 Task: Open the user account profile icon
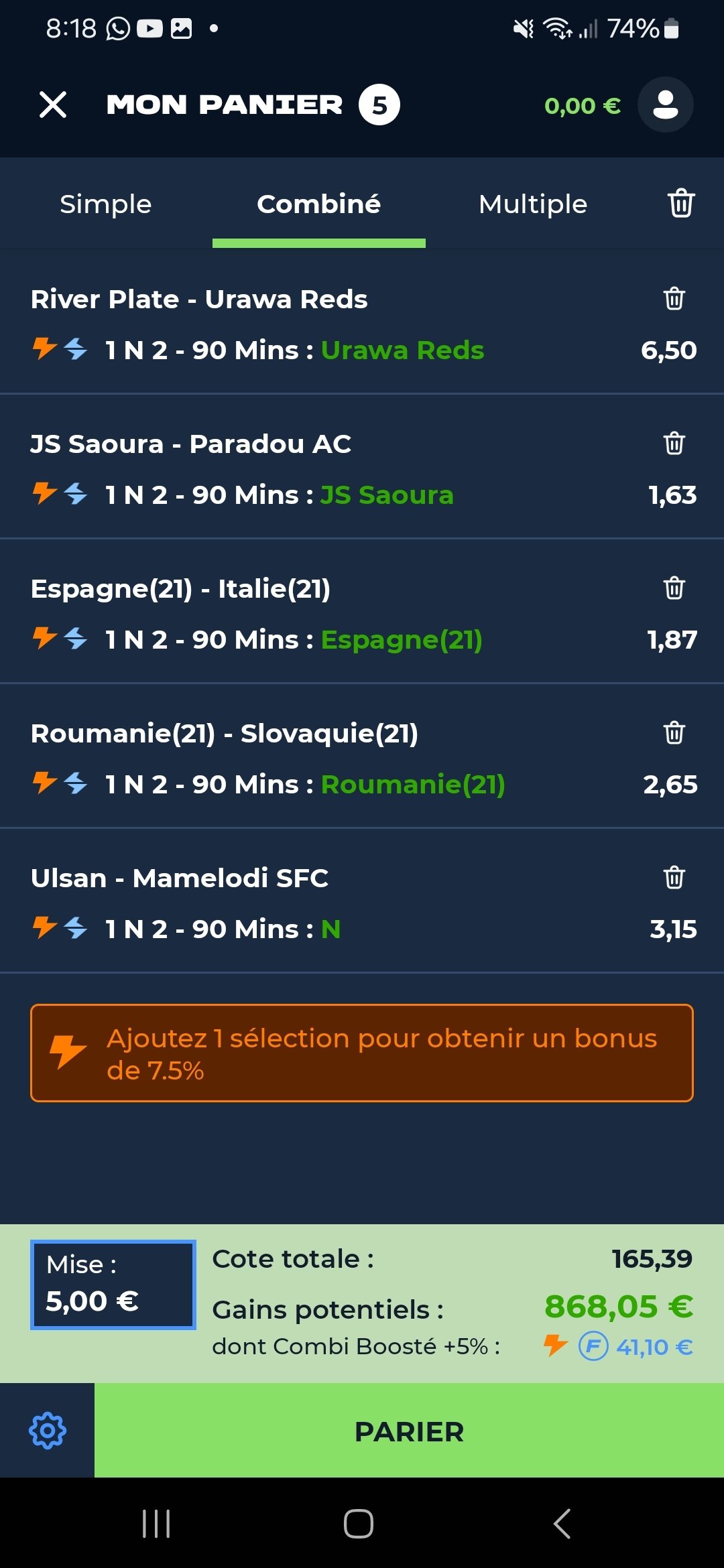(665, 105)
